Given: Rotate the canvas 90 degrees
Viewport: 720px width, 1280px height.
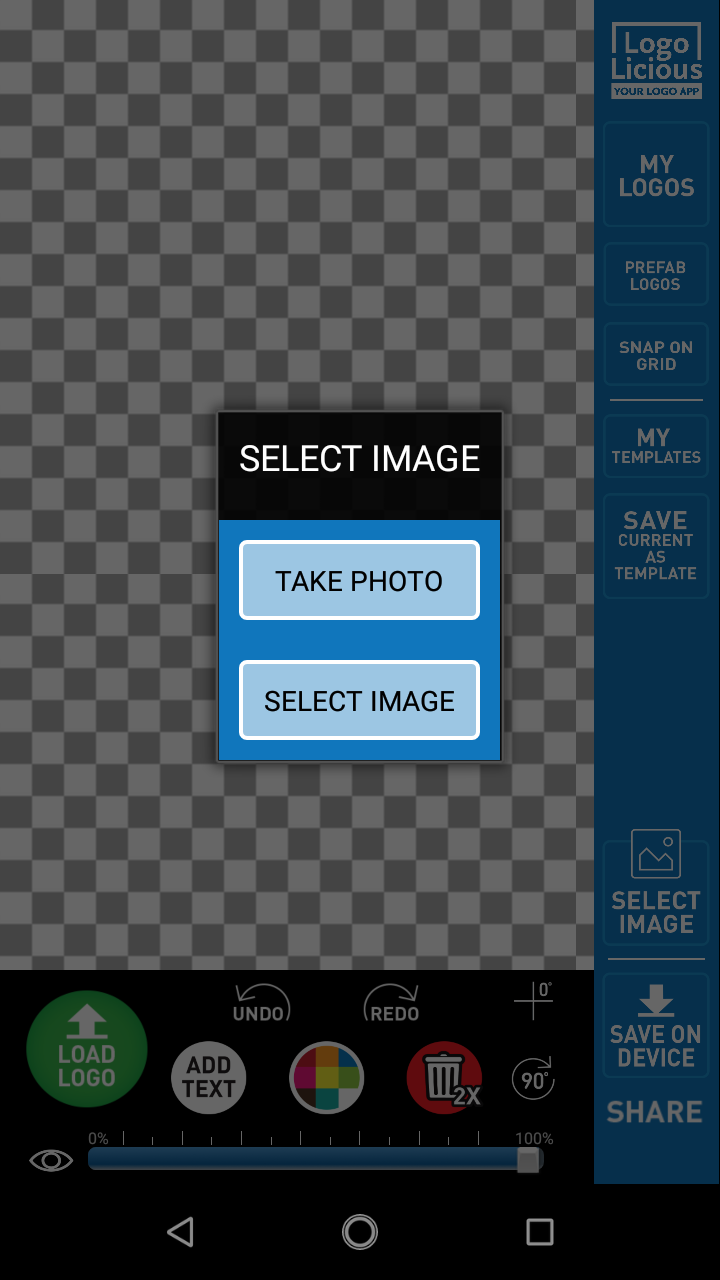Looking at the screenshot, I should (533, 1077).
